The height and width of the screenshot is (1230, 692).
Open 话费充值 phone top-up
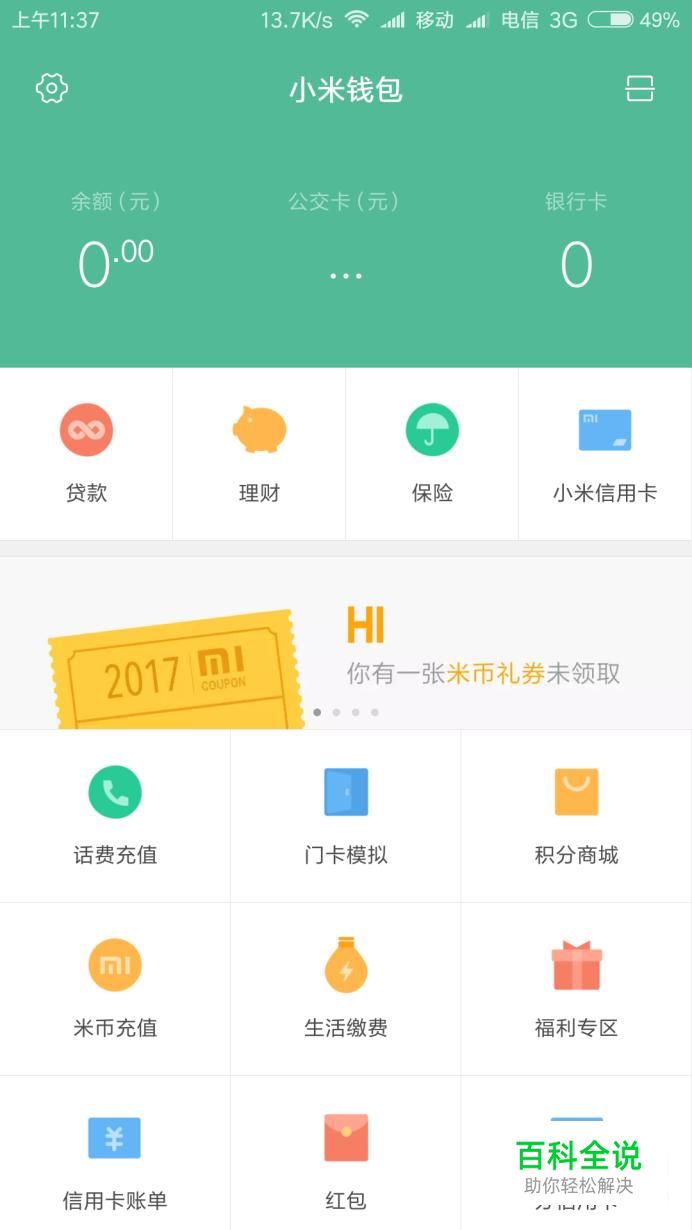tap(115, 816)
